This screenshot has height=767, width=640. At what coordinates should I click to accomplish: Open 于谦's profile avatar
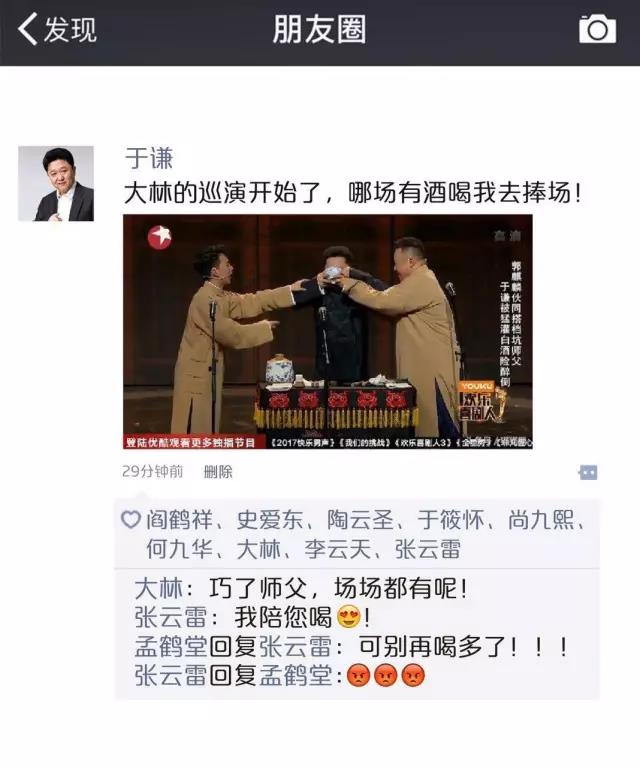tap(56, 183)
